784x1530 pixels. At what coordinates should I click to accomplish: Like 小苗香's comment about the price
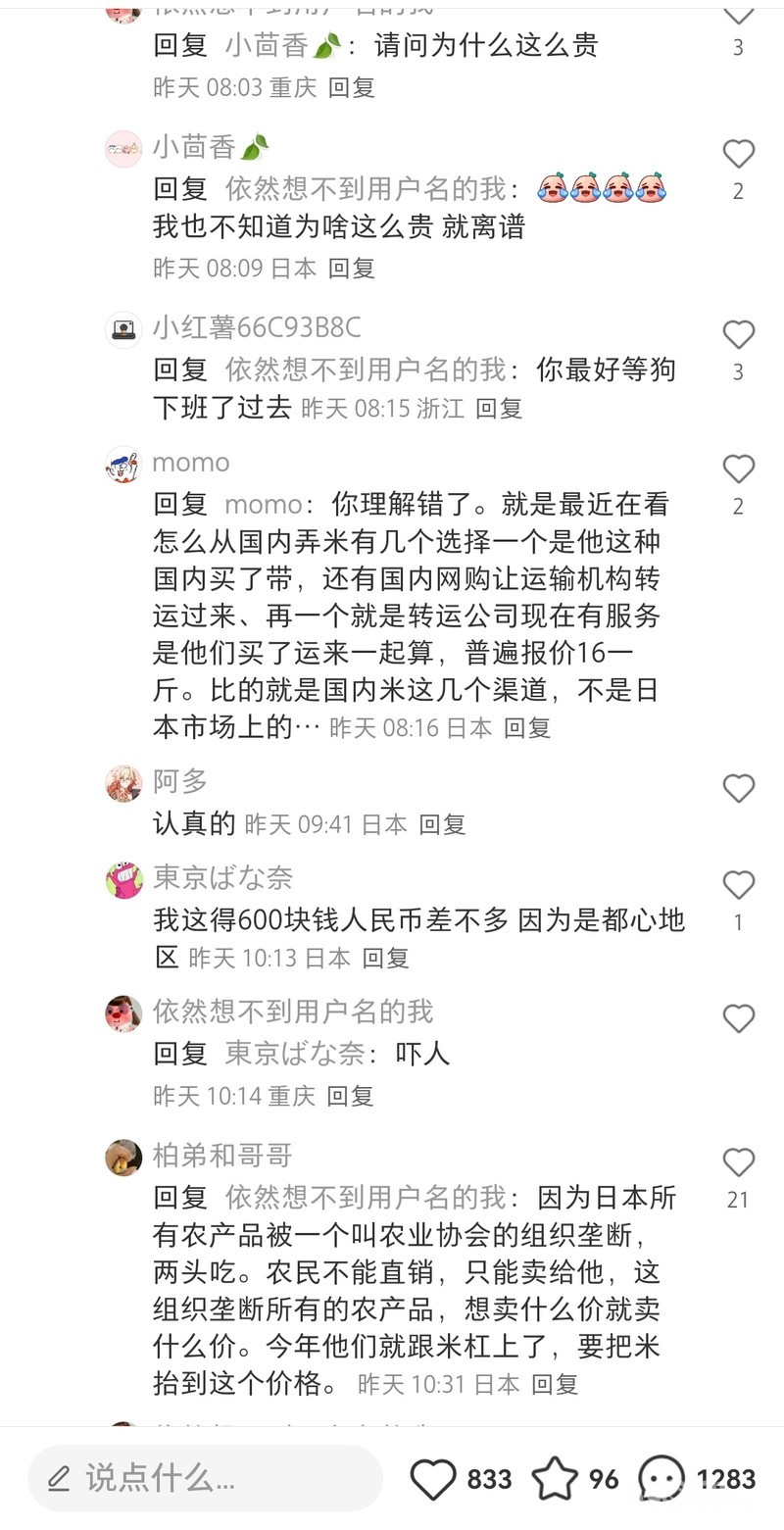(x=738, y=154)
